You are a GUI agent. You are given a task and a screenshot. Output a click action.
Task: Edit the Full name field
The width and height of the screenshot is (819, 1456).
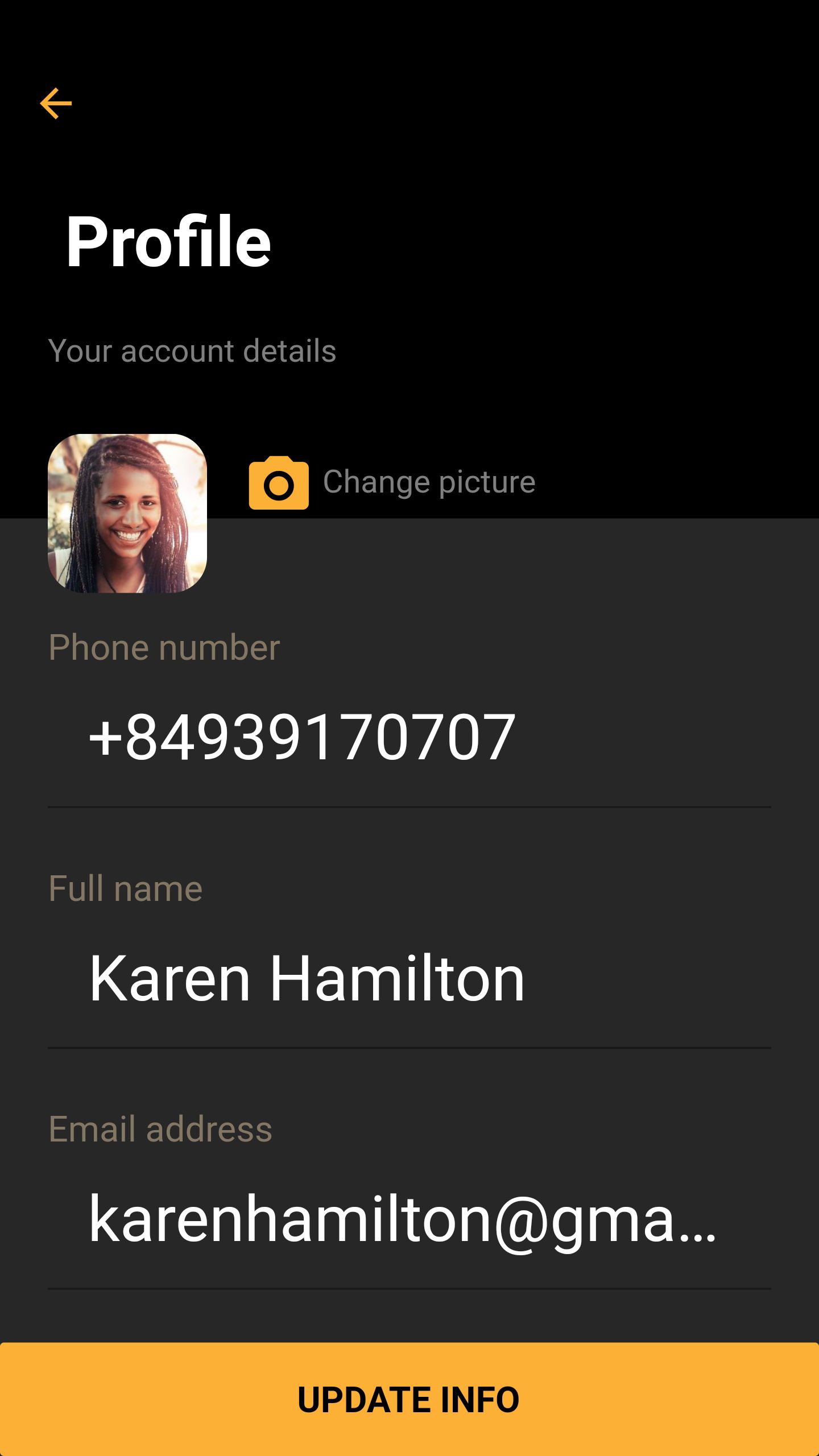[x=409, y=979]
